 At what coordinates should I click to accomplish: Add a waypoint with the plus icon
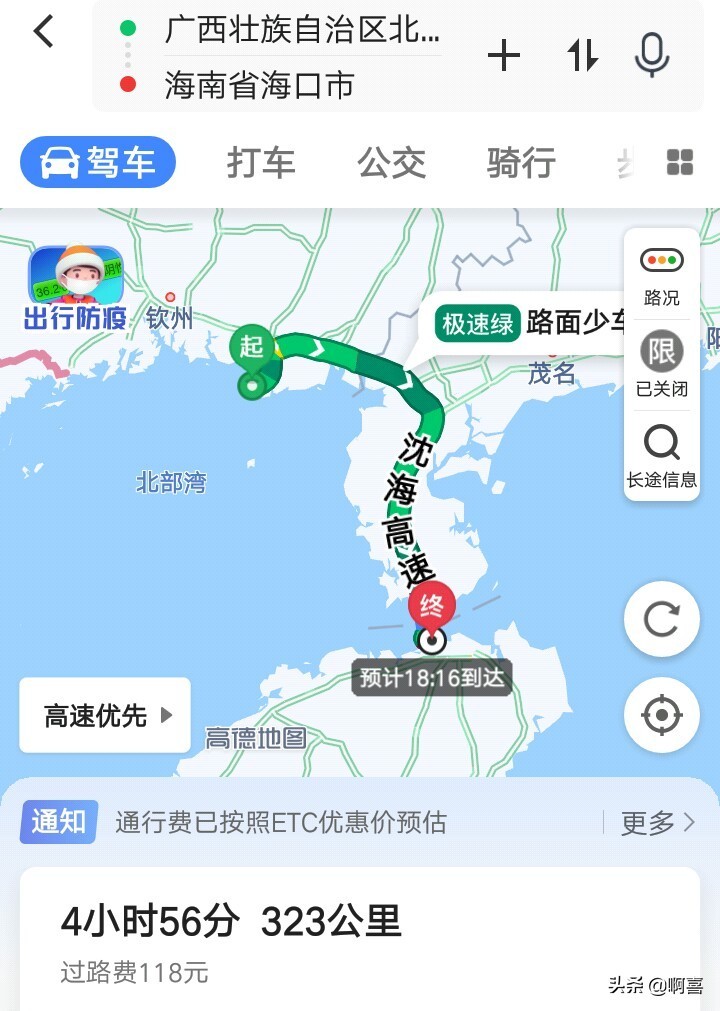[x=504, y=56]
